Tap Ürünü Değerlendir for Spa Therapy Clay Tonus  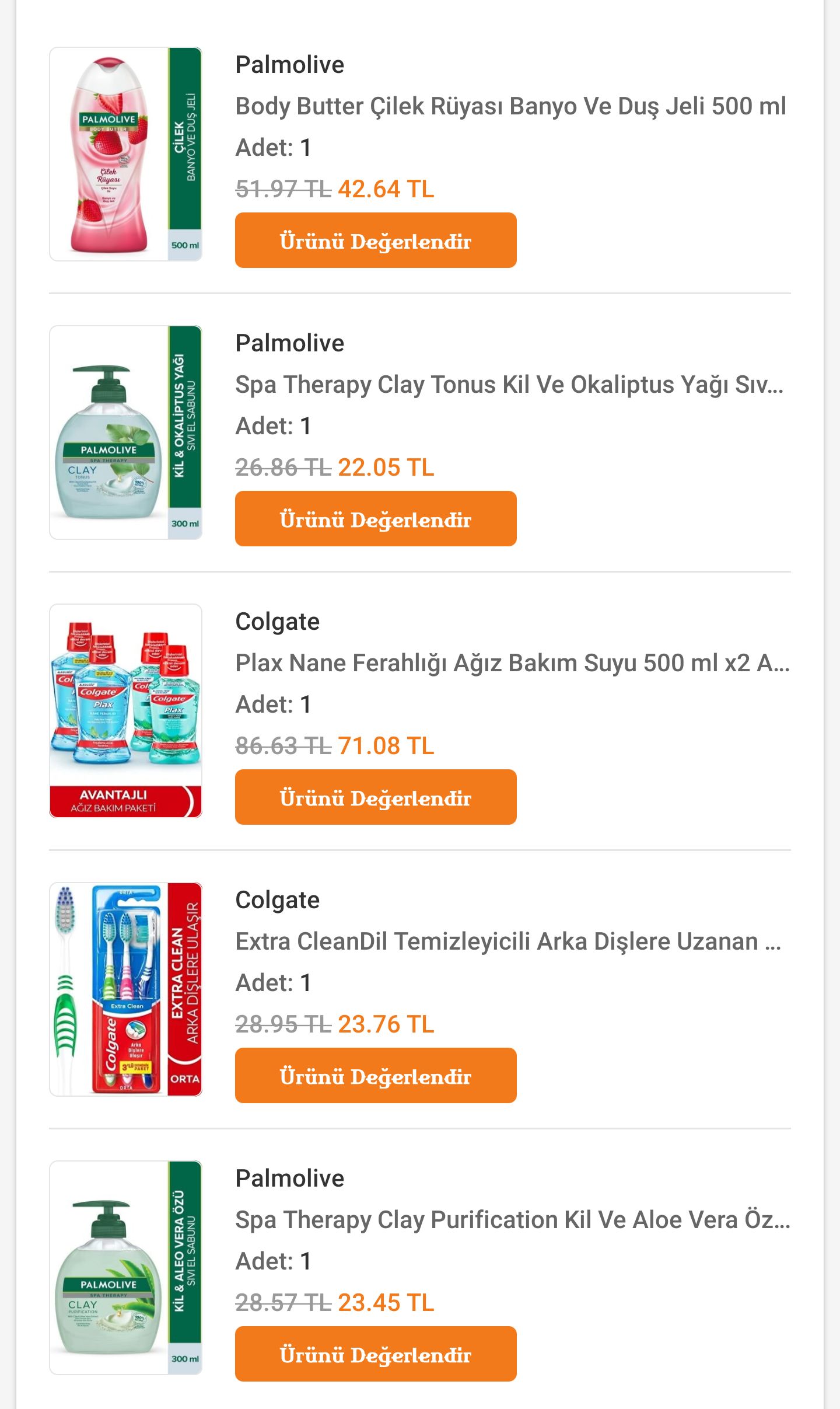click(376, 518)
